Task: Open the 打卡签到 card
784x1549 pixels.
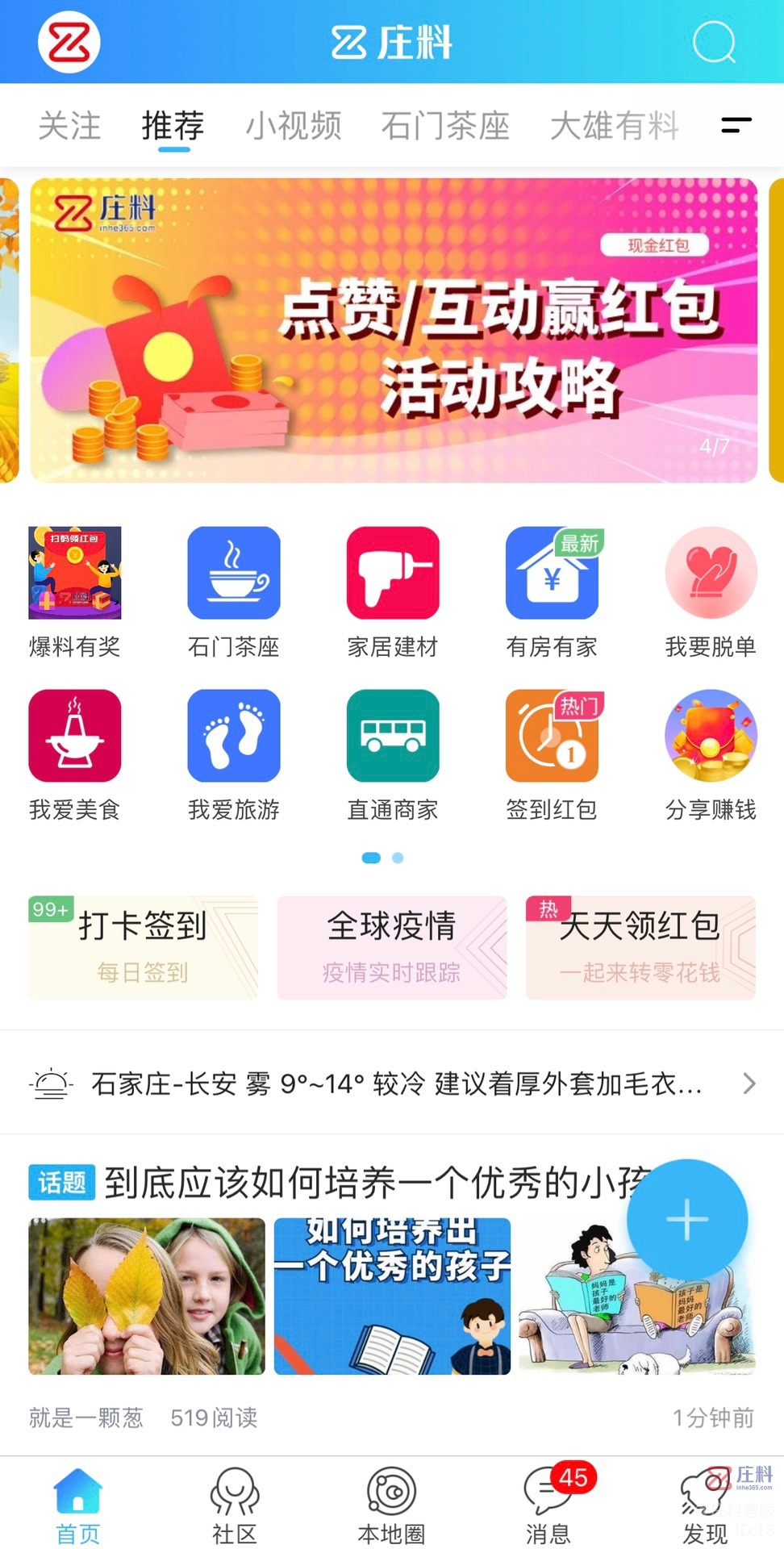Action: tap(144, 947)
